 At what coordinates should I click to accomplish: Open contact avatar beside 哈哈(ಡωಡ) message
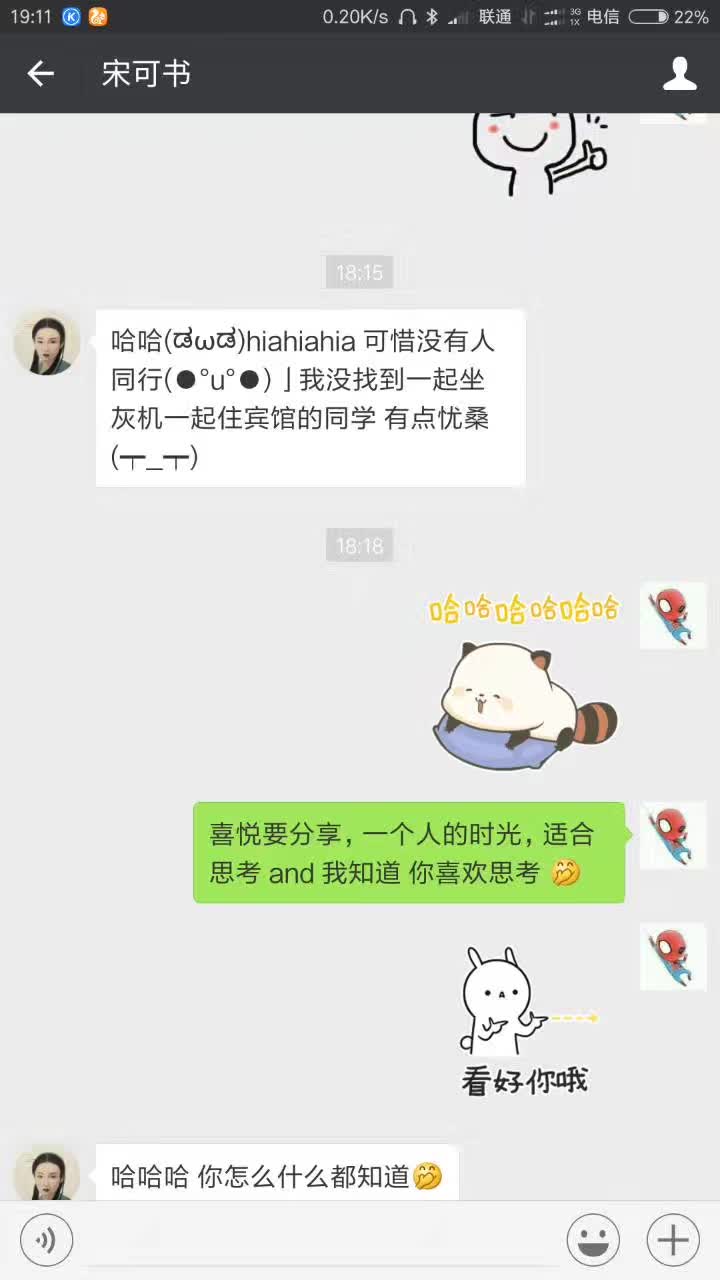tap(47, 343)
